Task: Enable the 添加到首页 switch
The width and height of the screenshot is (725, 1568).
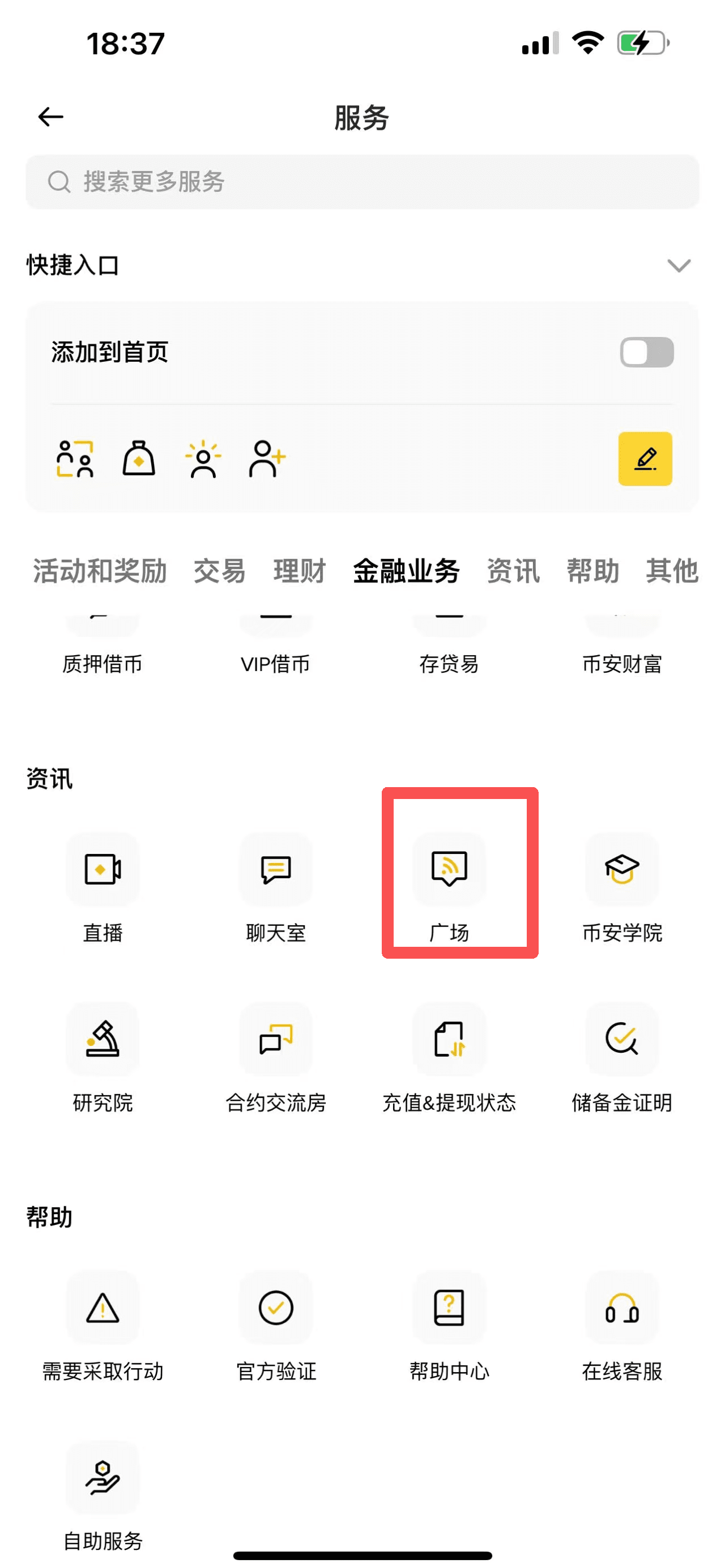Action: tap(646, 352)
